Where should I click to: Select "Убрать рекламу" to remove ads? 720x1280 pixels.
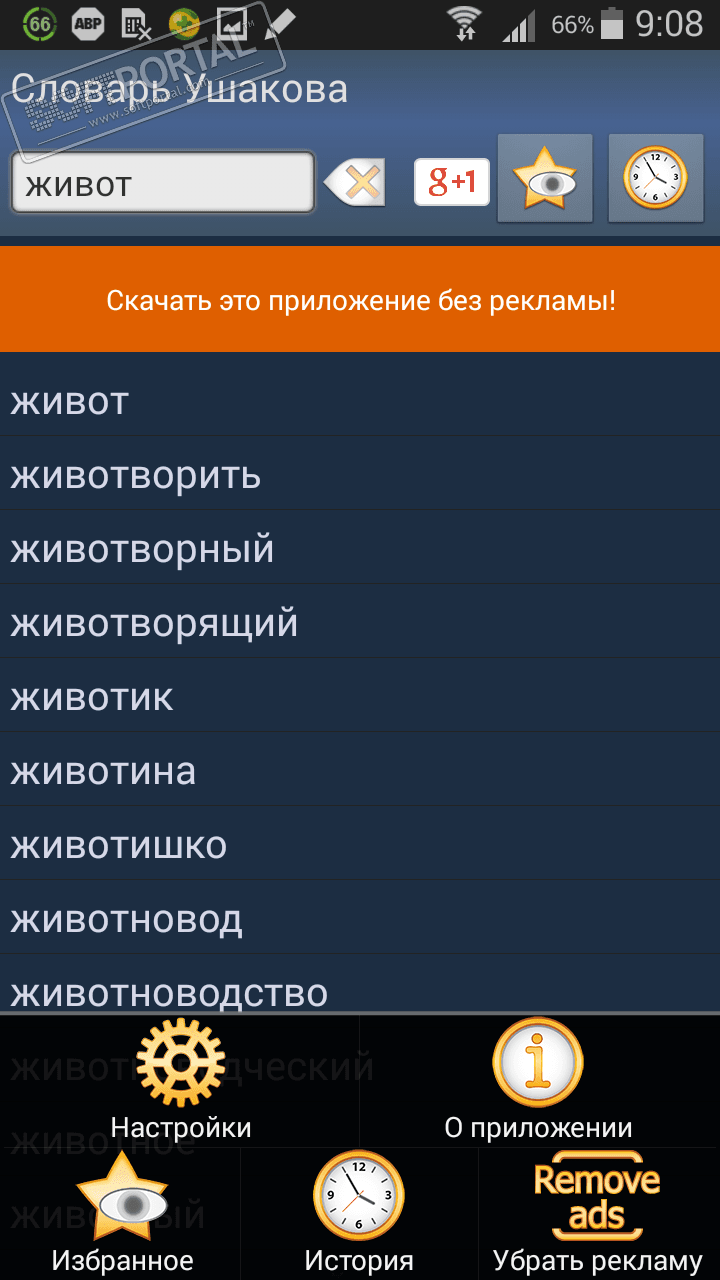[598, 1215]
